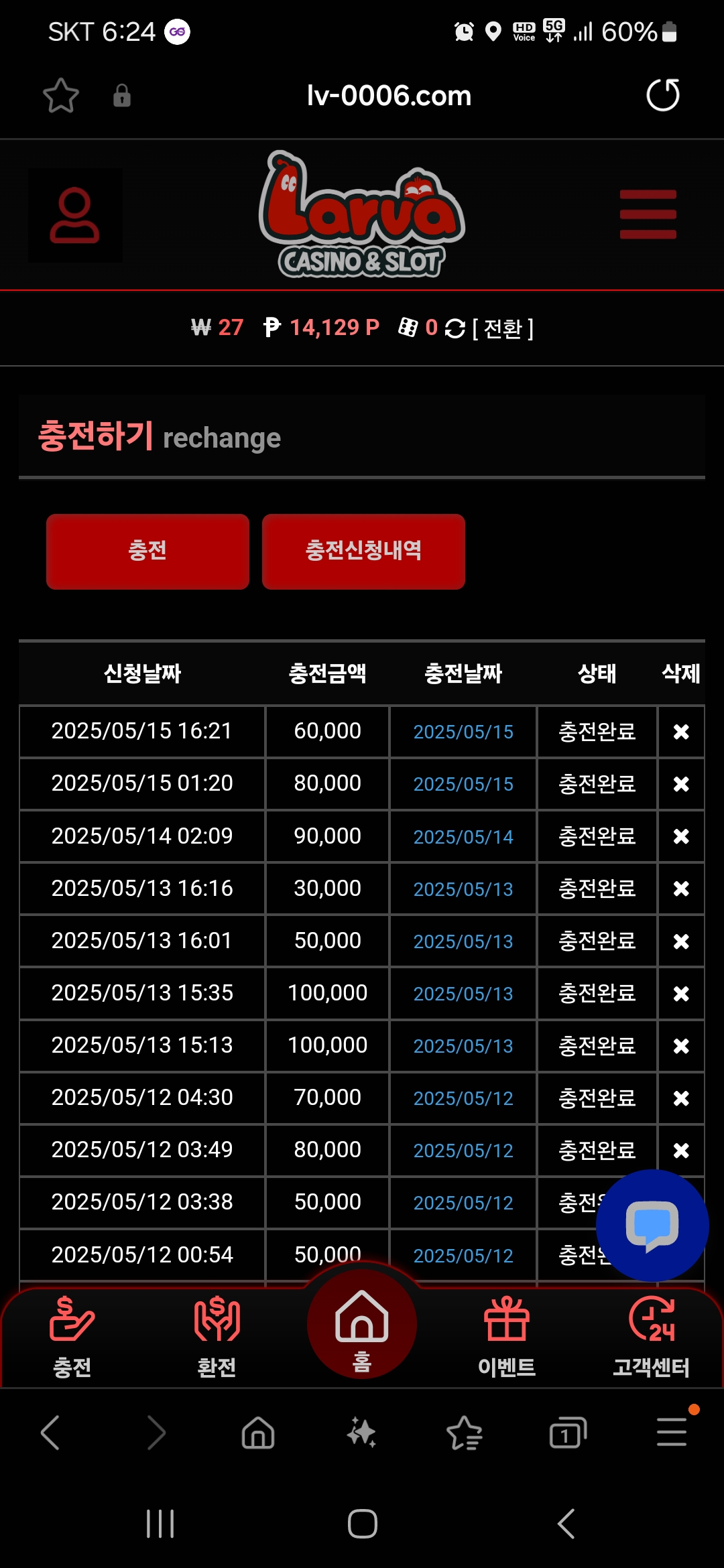Reload the page in the browser

click(663, 95)
